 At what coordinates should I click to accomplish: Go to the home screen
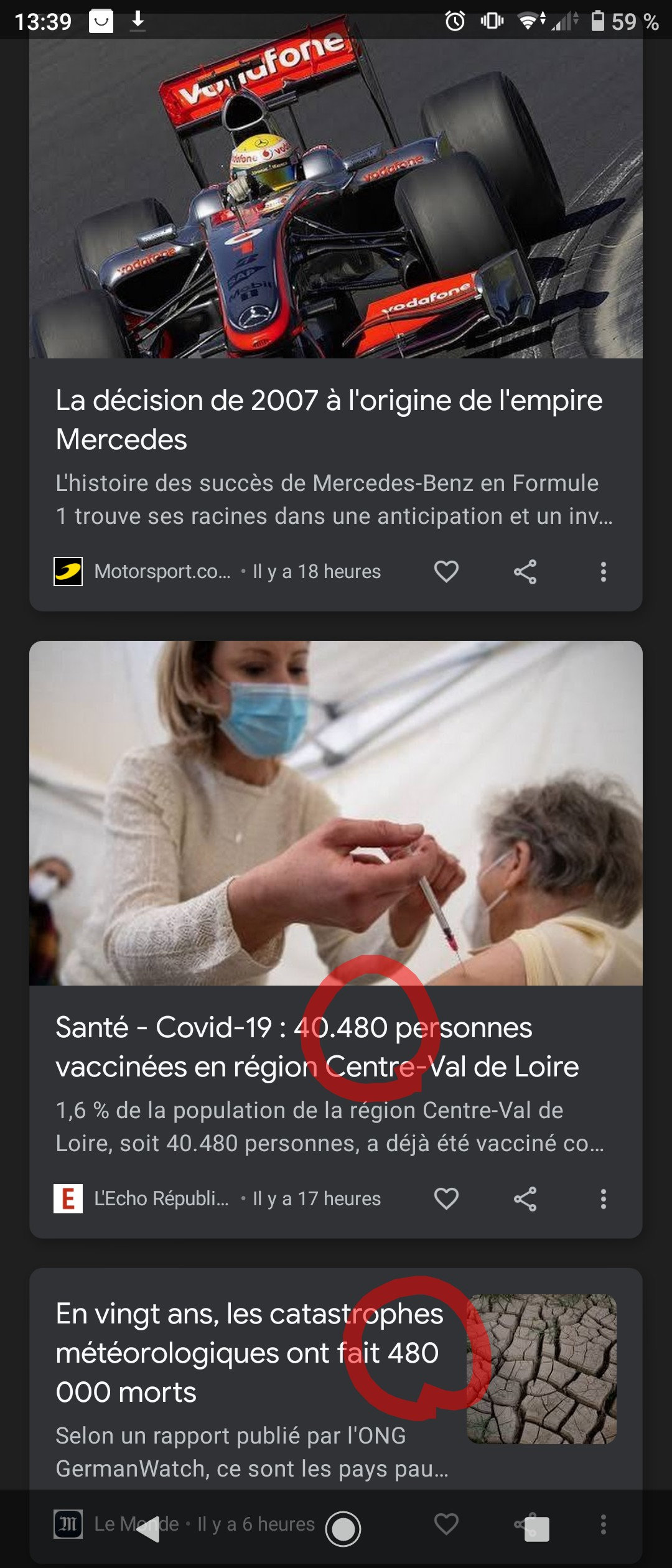tap(343, 1529)
